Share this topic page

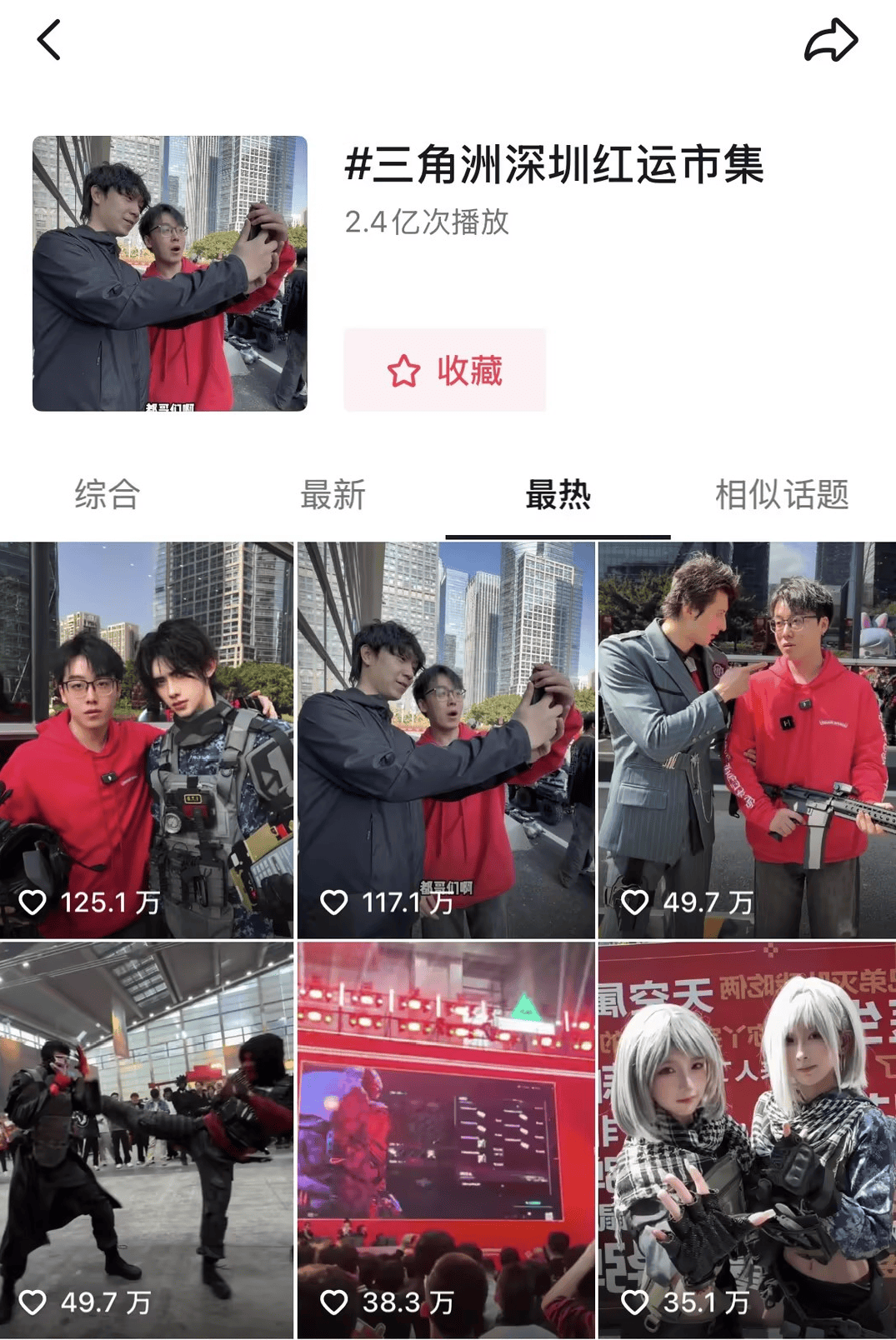coord(830,40)
